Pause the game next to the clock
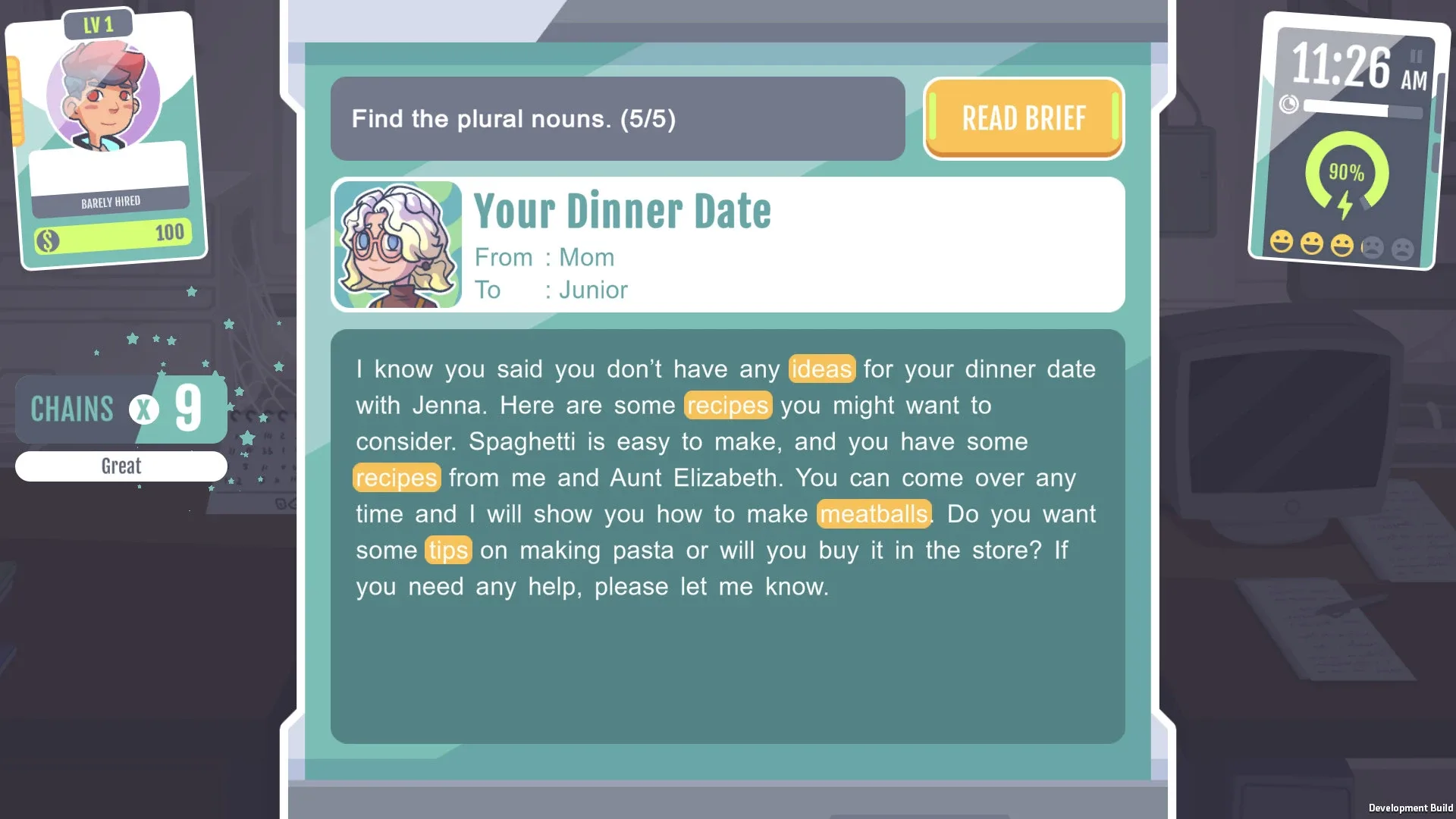The image size is (1456, 819). click(1415, 57)
